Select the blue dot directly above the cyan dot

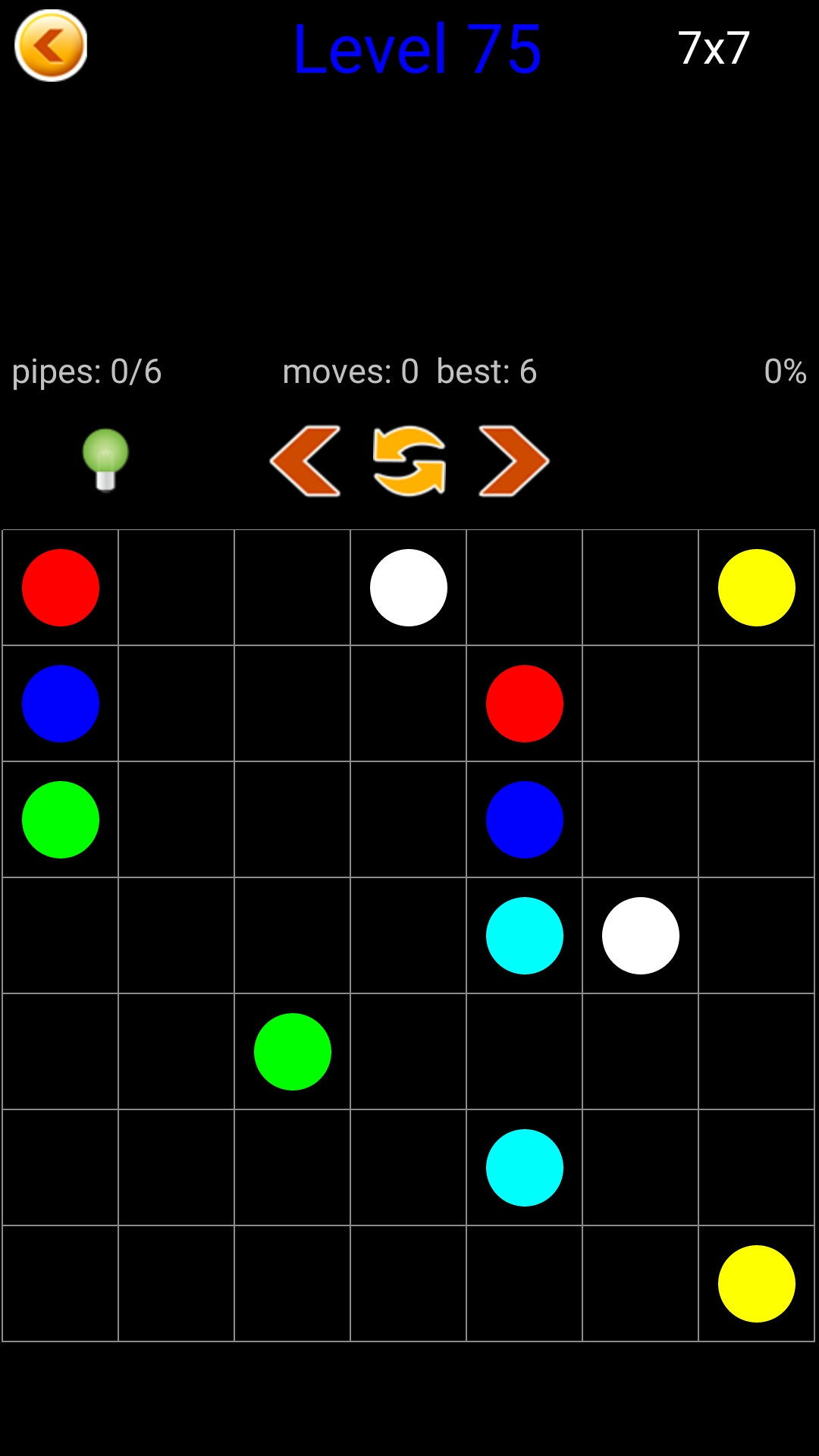pos(524,819)
